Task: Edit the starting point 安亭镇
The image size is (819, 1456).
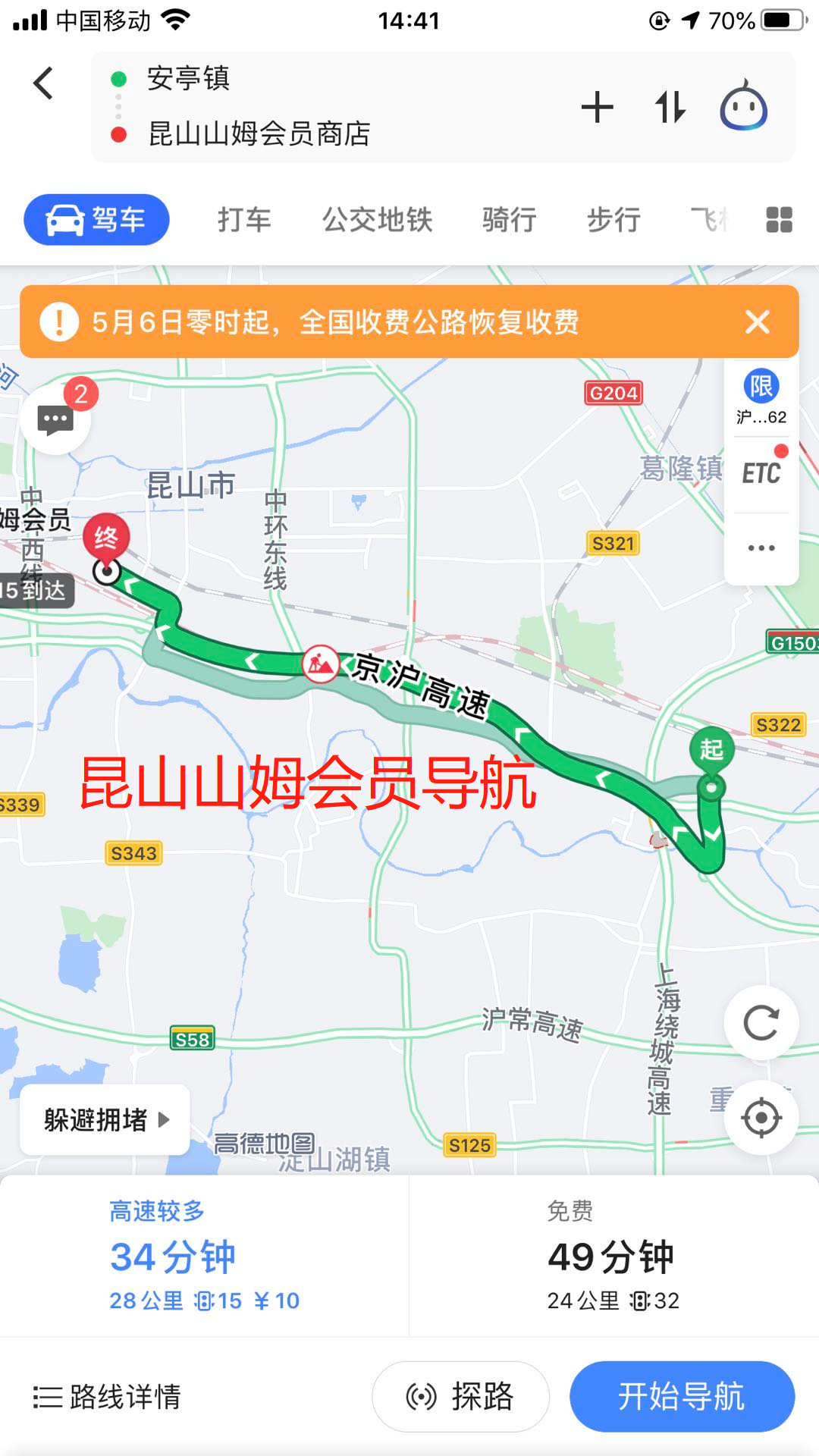Action: point(188,78)
